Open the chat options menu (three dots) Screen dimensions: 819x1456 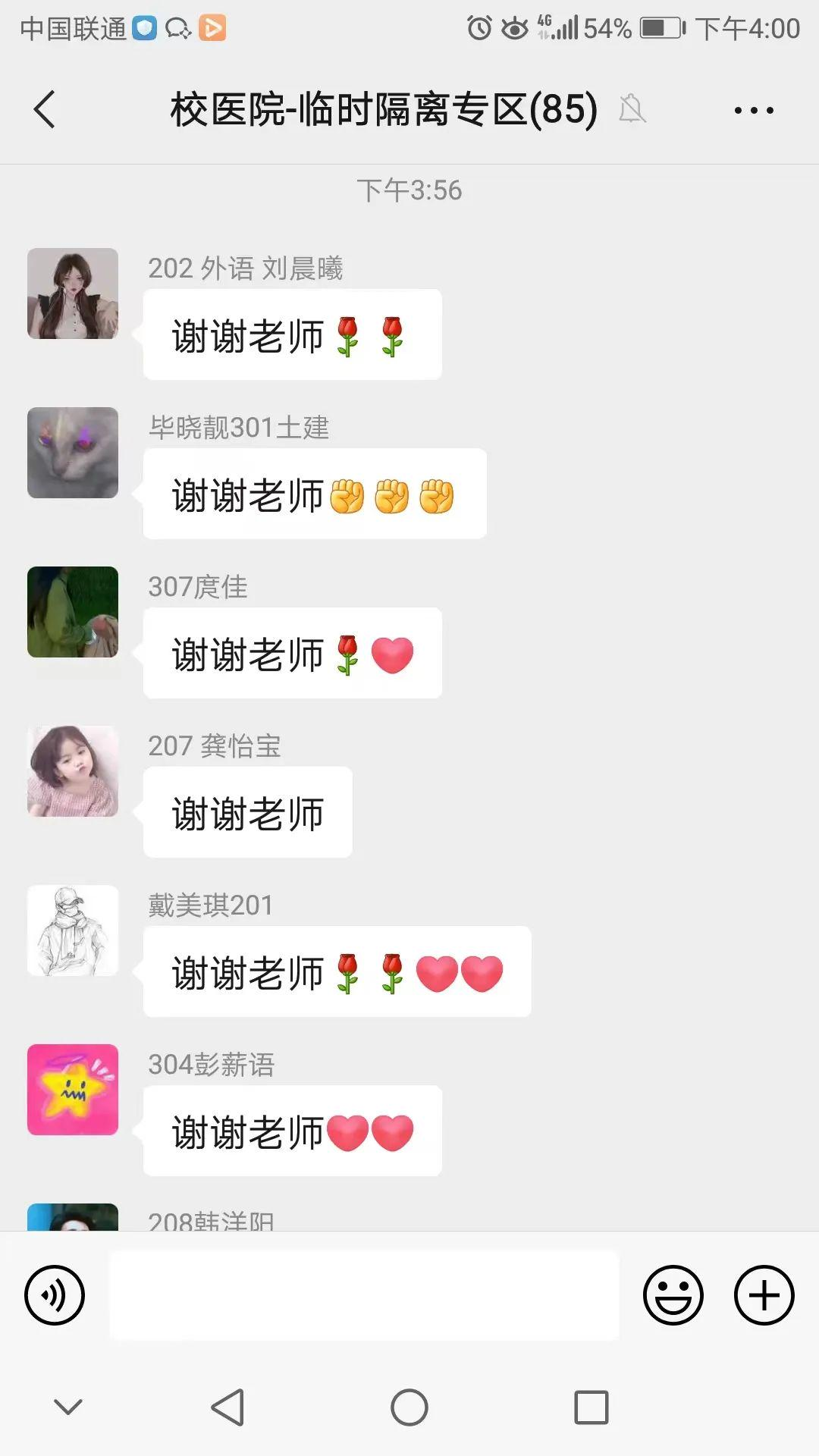(753, 111)
